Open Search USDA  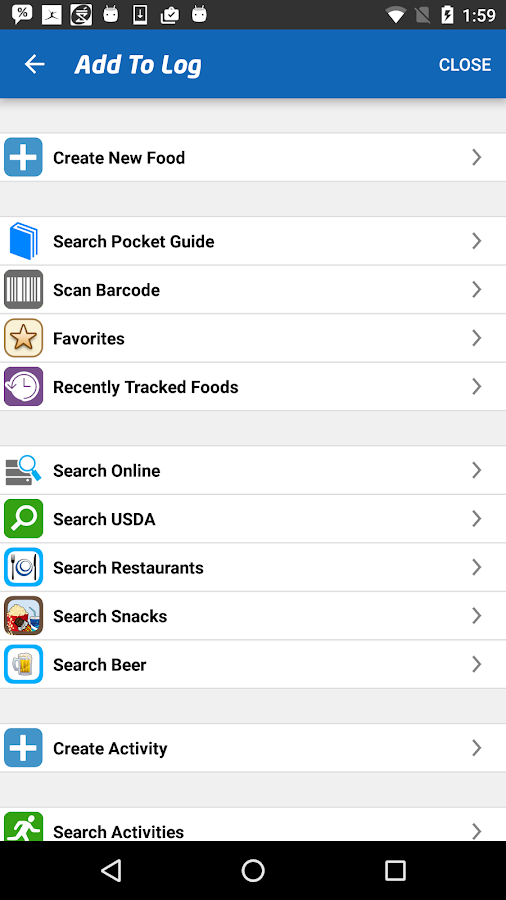(x=253, y=519)
